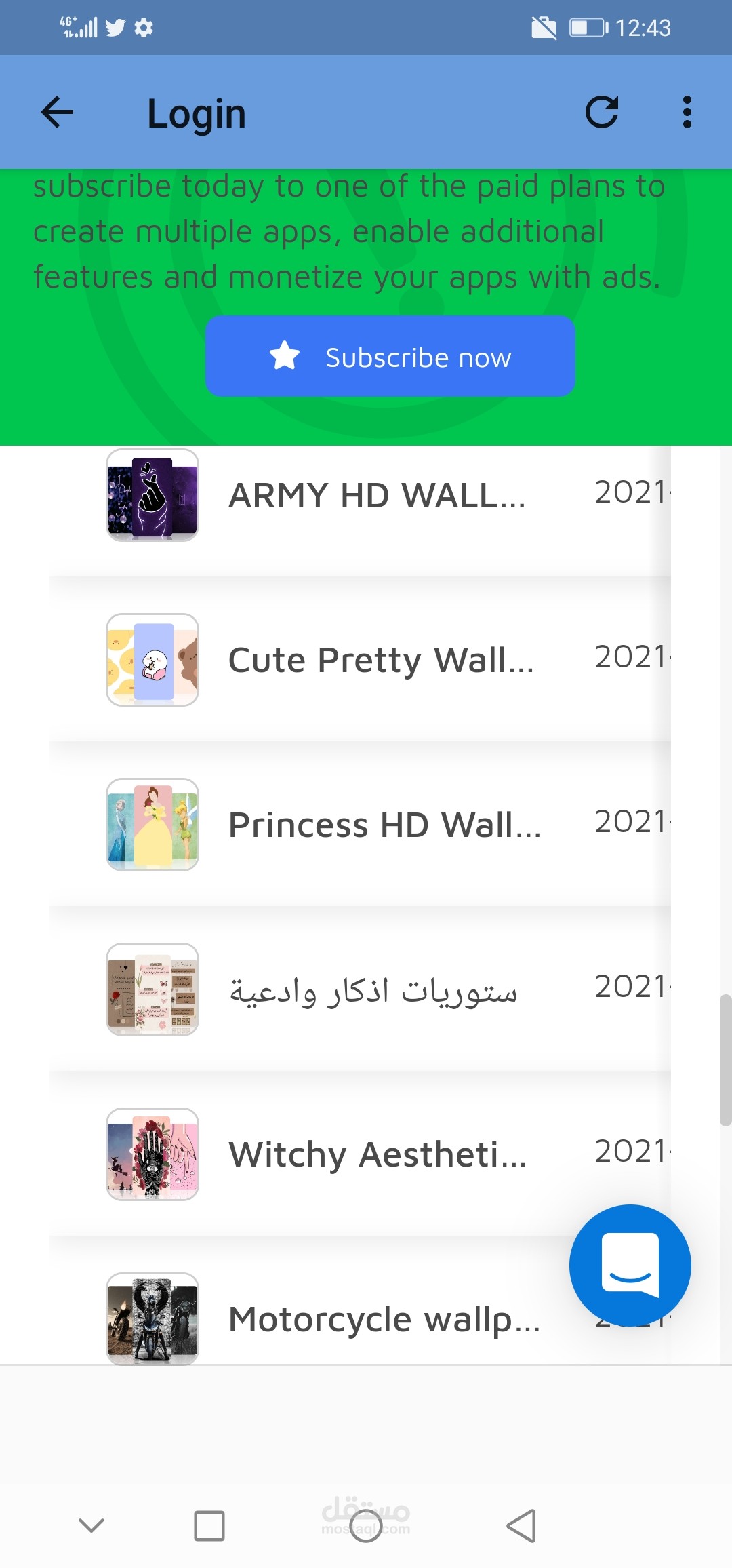Navigate back using the back arrow
This screenshot has height=1568, width=732.
coord(57,112)
